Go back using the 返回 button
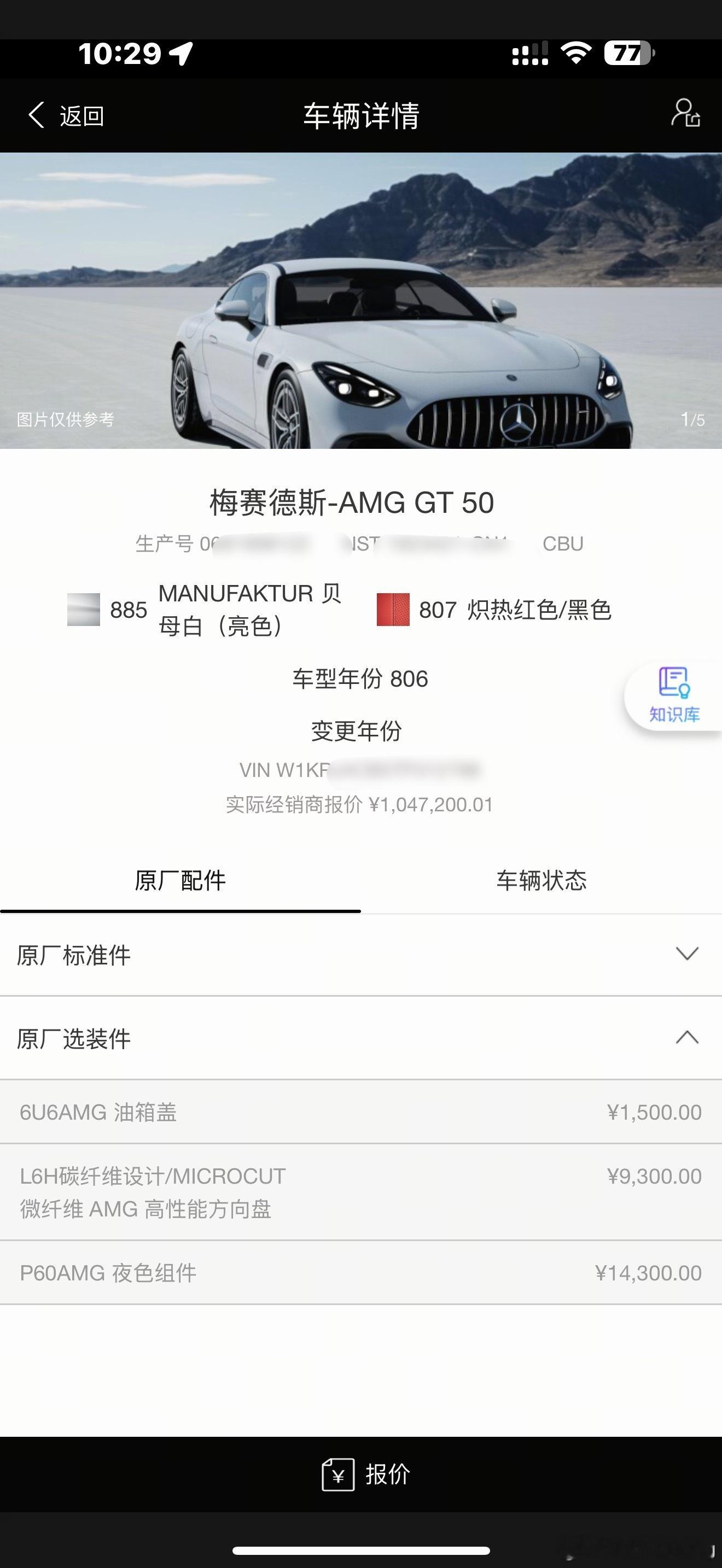This screenshot has height=1568, width=722. pos(66,115)
